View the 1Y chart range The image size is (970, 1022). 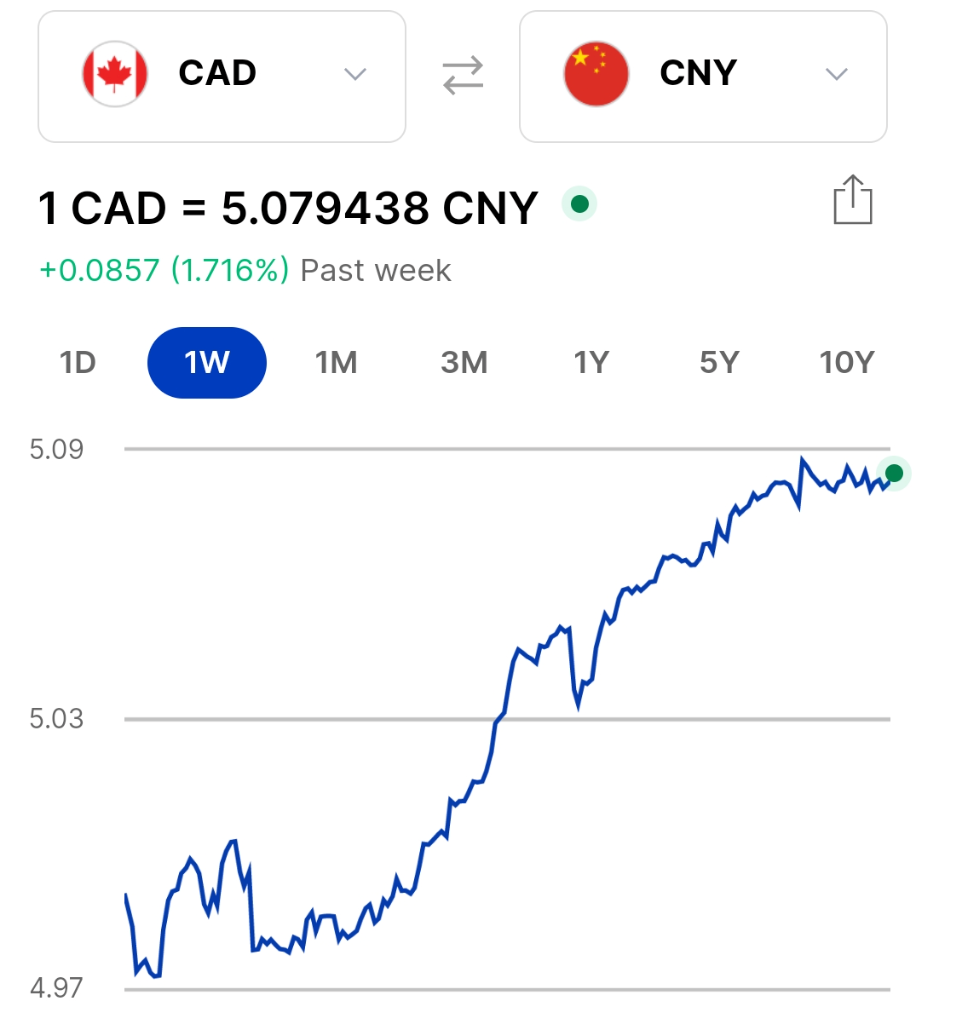pyautogui.click(x=591, y=362)
